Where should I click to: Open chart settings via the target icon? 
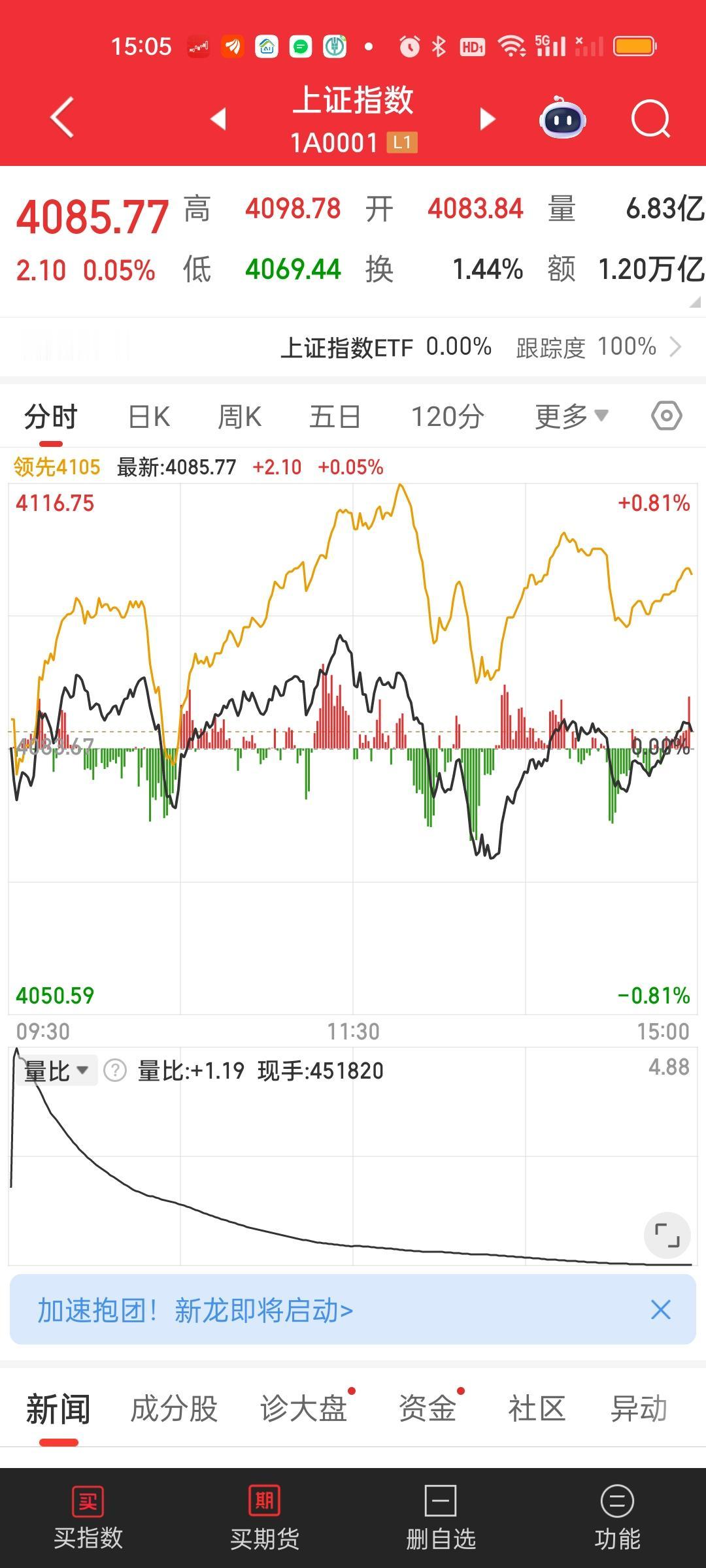667,416
